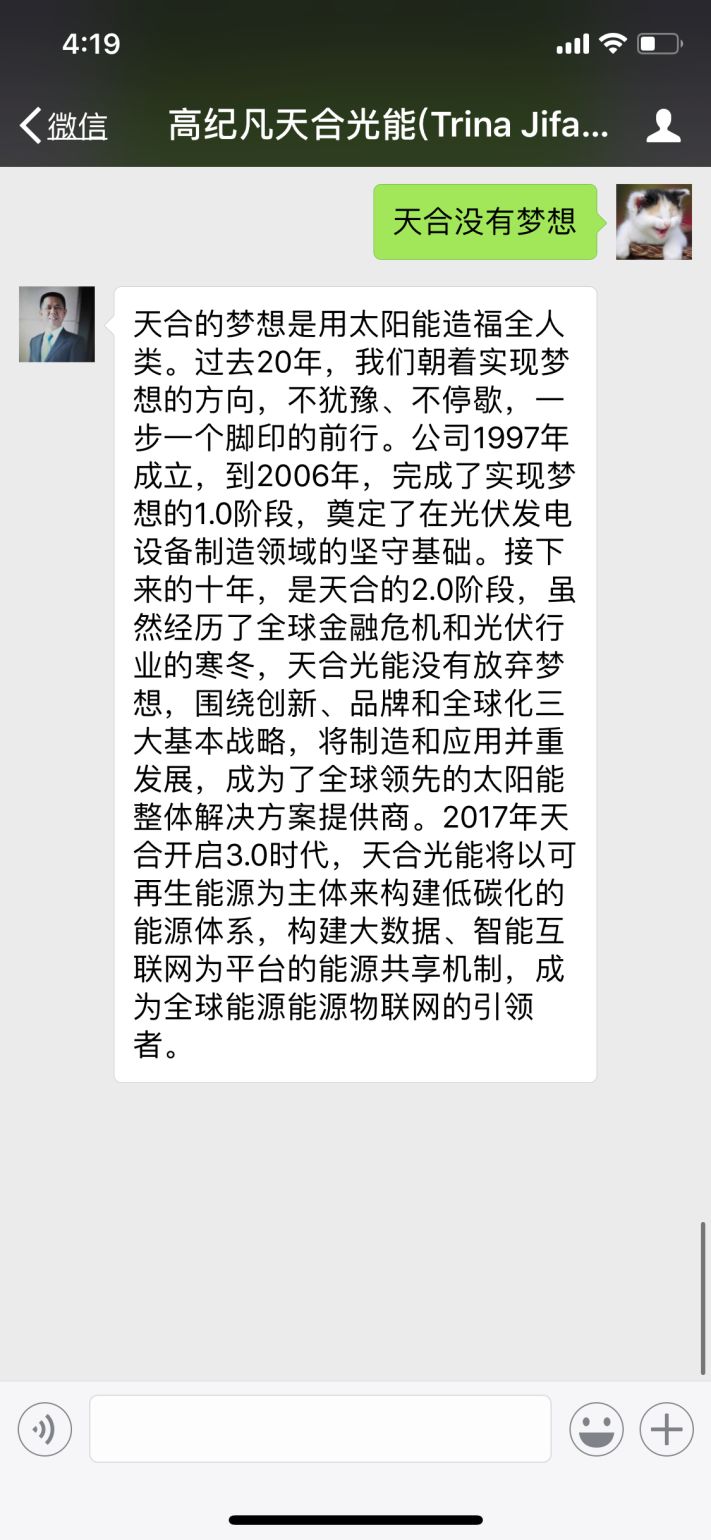Viewport: 711px width, 1540px height.
Task: Open the emoji sticker panel
Action: pos(596,1429)
